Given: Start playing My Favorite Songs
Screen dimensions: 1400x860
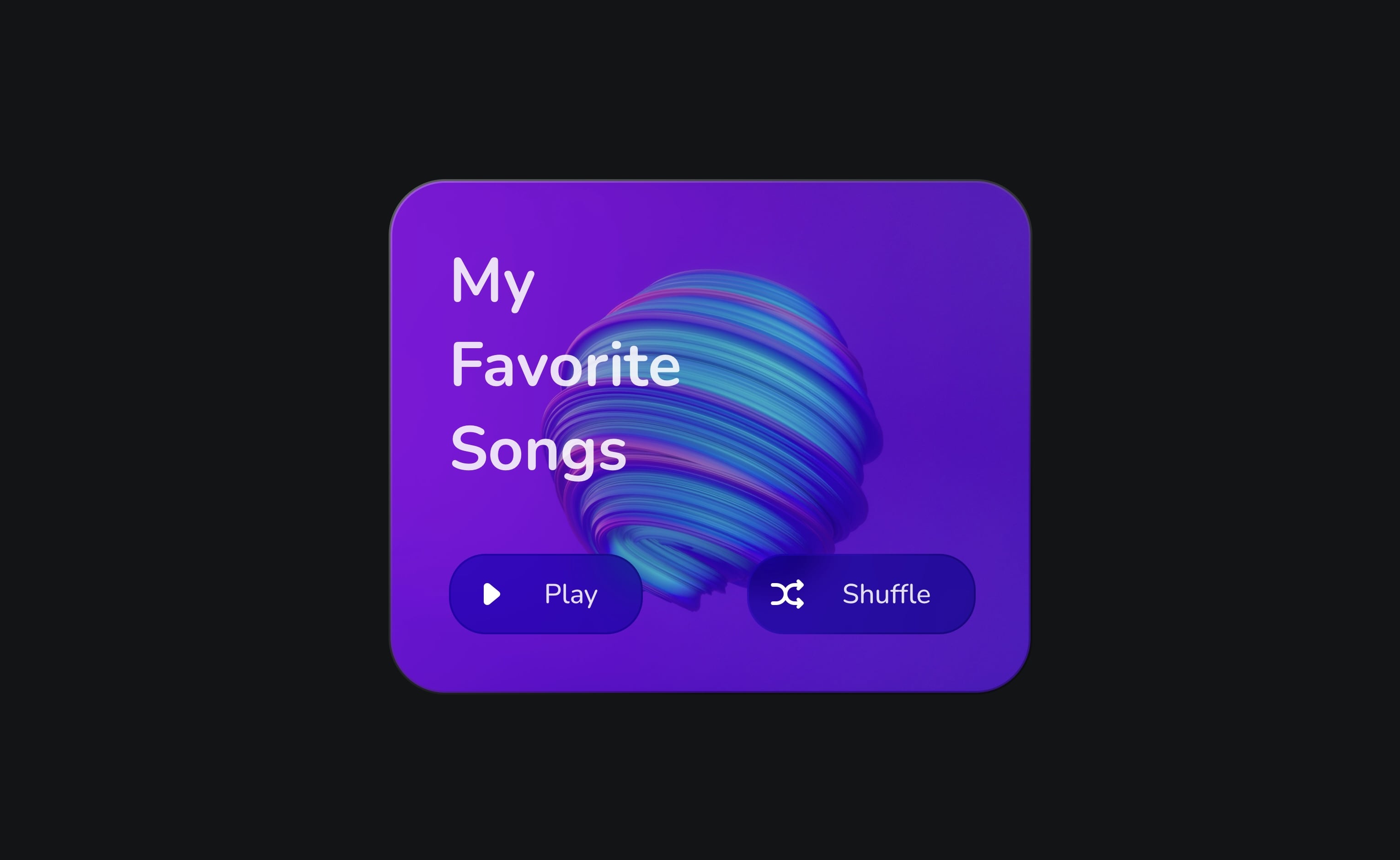Looking at the screenshot, I should (x=545, y=594).
